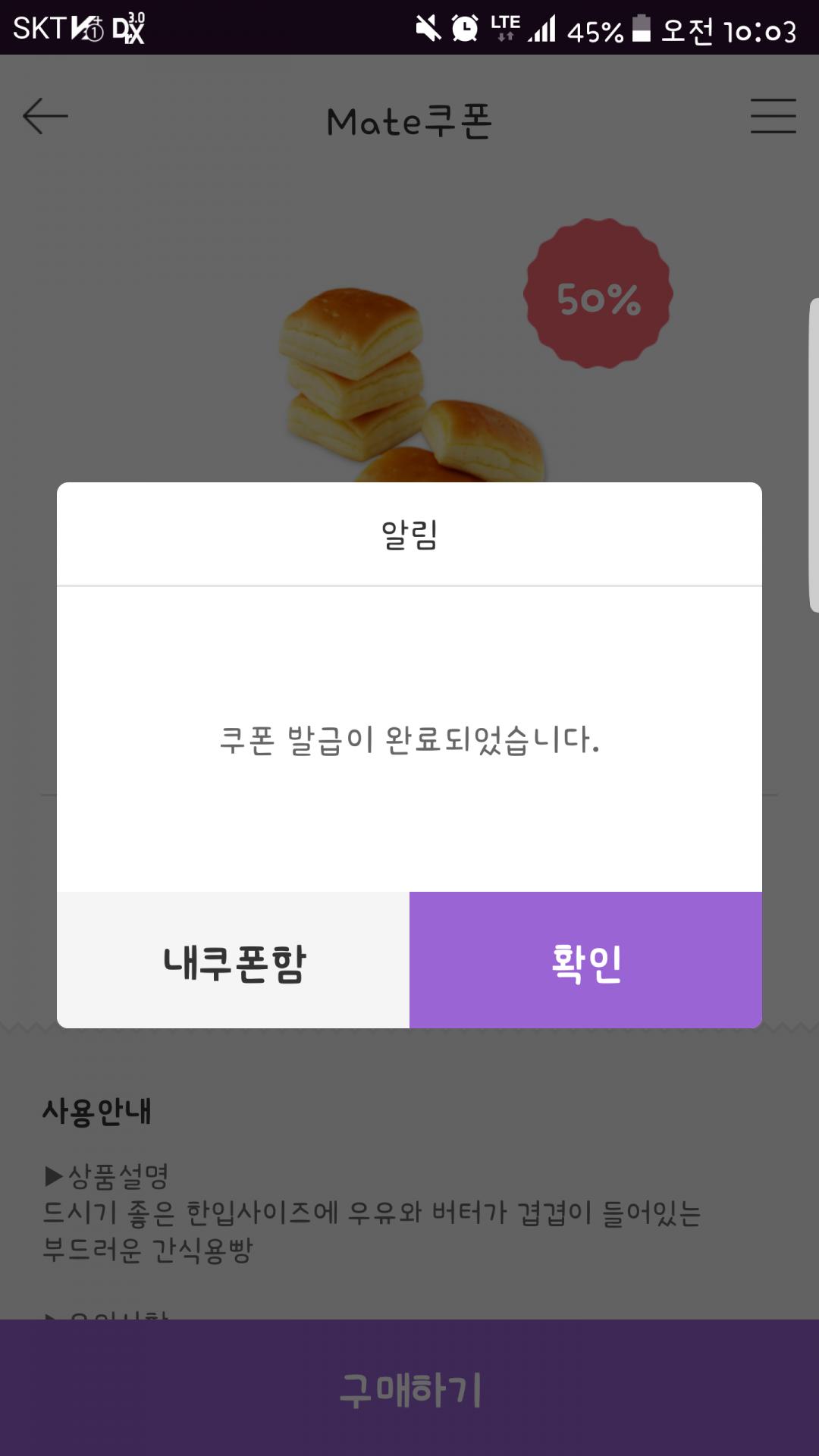
Task: Open the hamburger menu
Action: 773,117
